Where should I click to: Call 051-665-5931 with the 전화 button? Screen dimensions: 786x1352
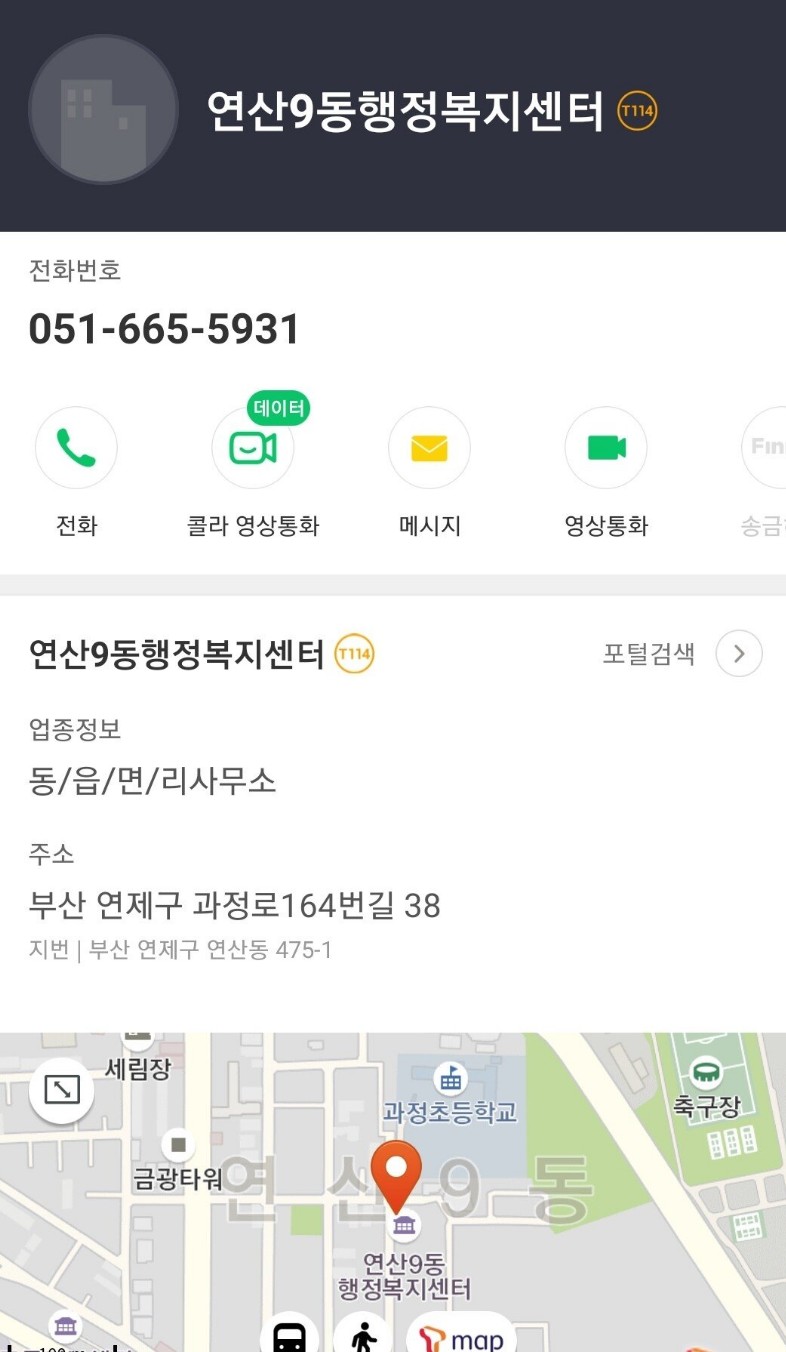(x=76, y=448)
